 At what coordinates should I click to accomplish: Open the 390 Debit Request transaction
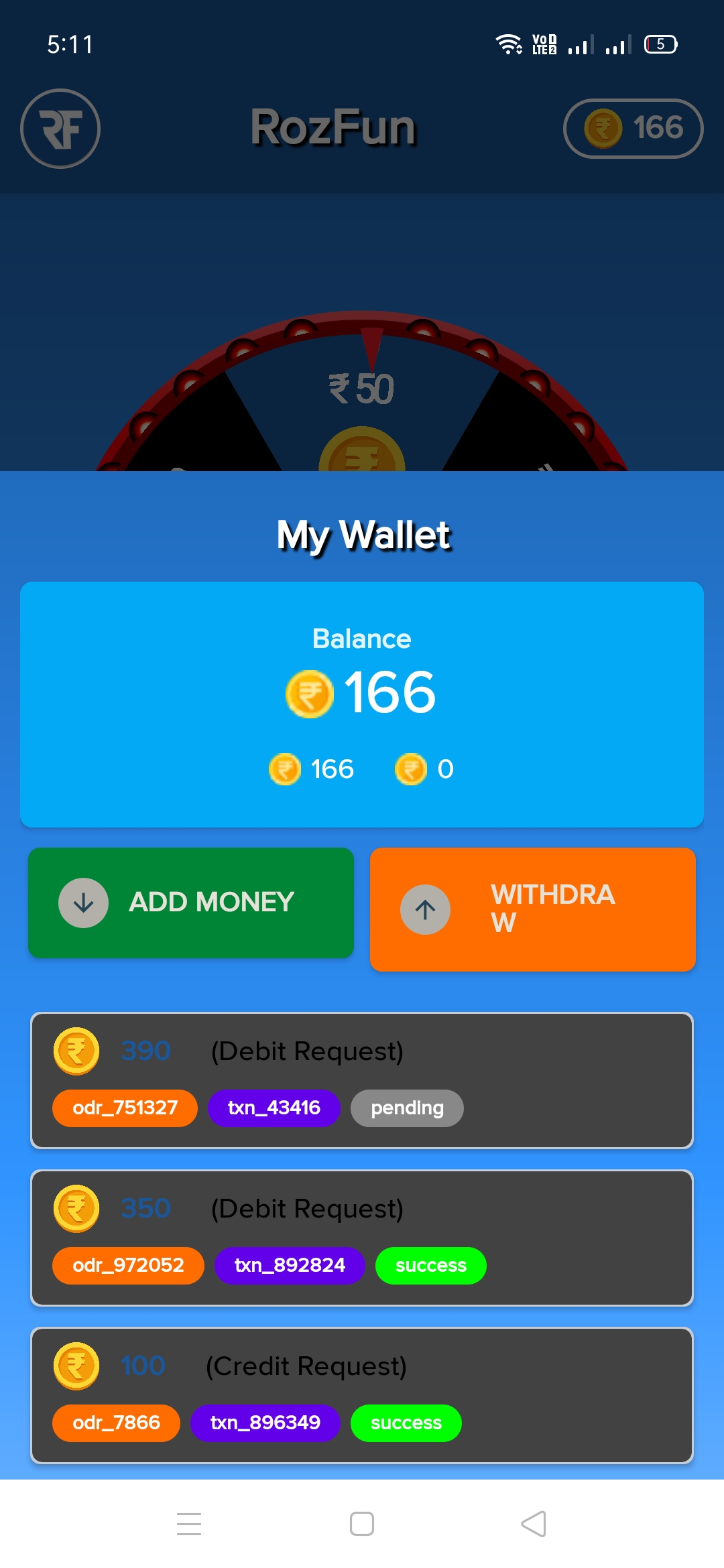pos(362,1080)
